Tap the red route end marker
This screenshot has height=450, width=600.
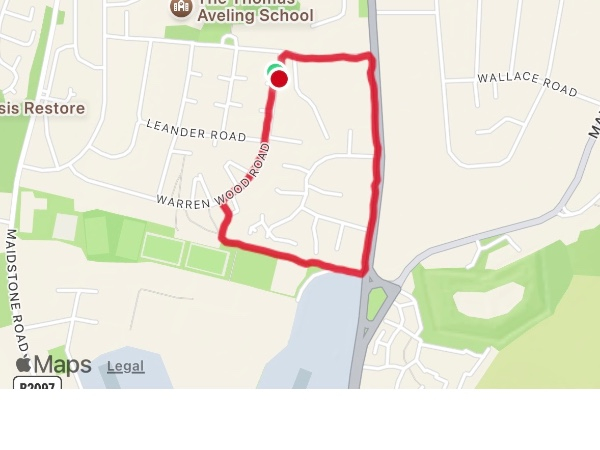(279, 79)
